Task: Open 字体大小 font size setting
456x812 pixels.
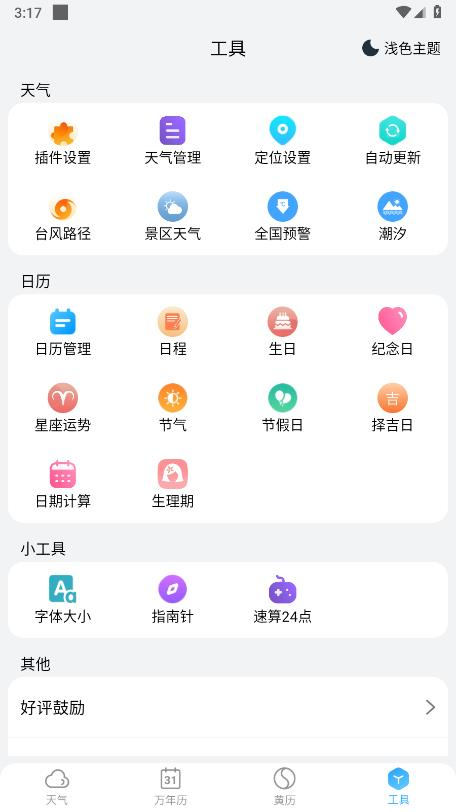Action: click(x=63, y=600)
